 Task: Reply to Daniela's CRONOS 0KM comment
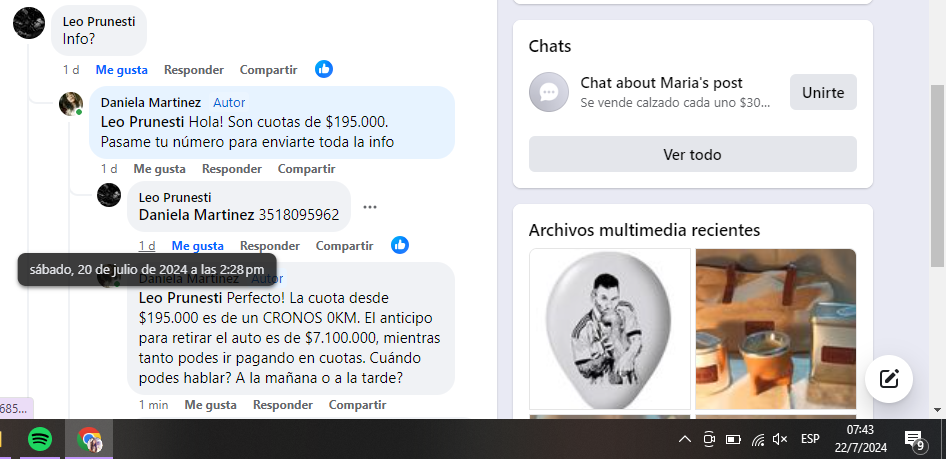pos(282,405)
